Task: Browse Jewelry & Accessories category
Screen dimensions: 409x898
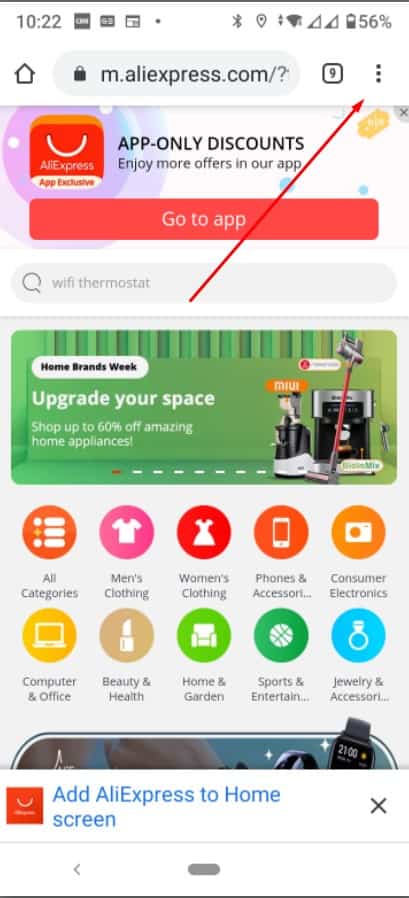Action: point(359,656)
